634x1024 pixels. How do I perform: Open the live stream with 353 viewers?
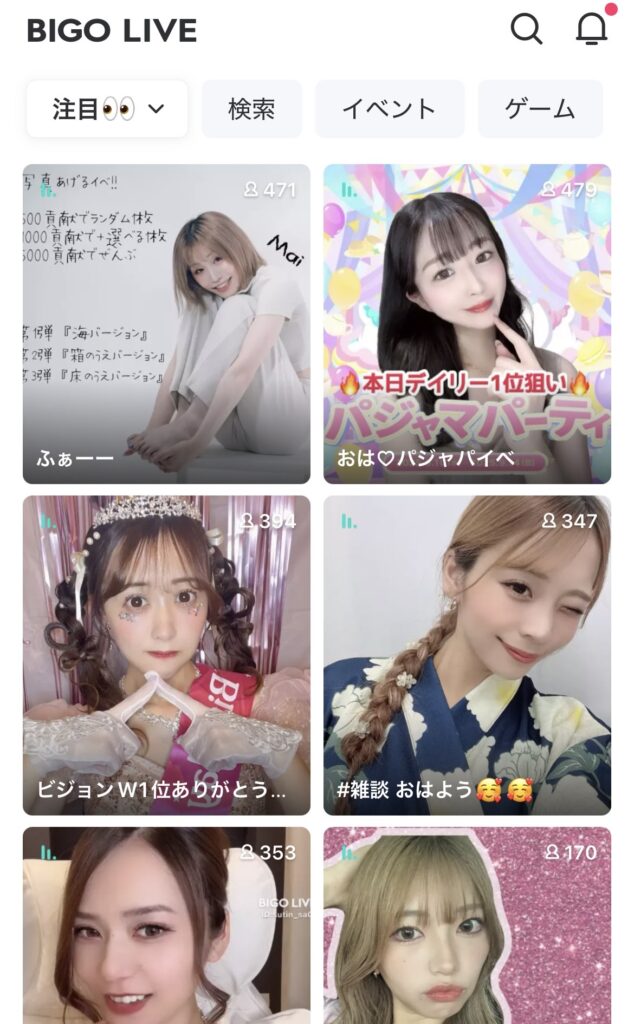pos(166,925)
